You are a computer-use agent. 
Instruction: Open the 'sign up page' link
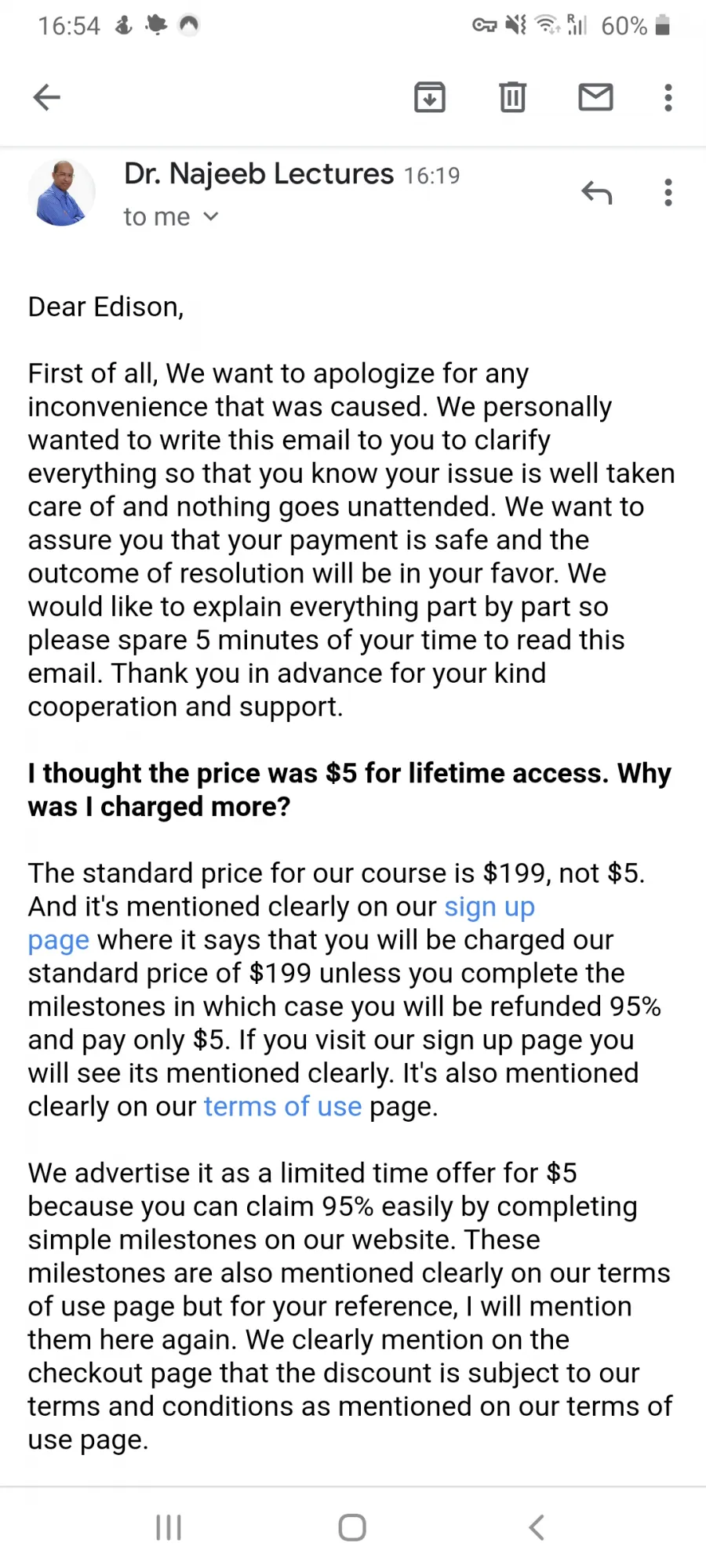coord(489,907)
